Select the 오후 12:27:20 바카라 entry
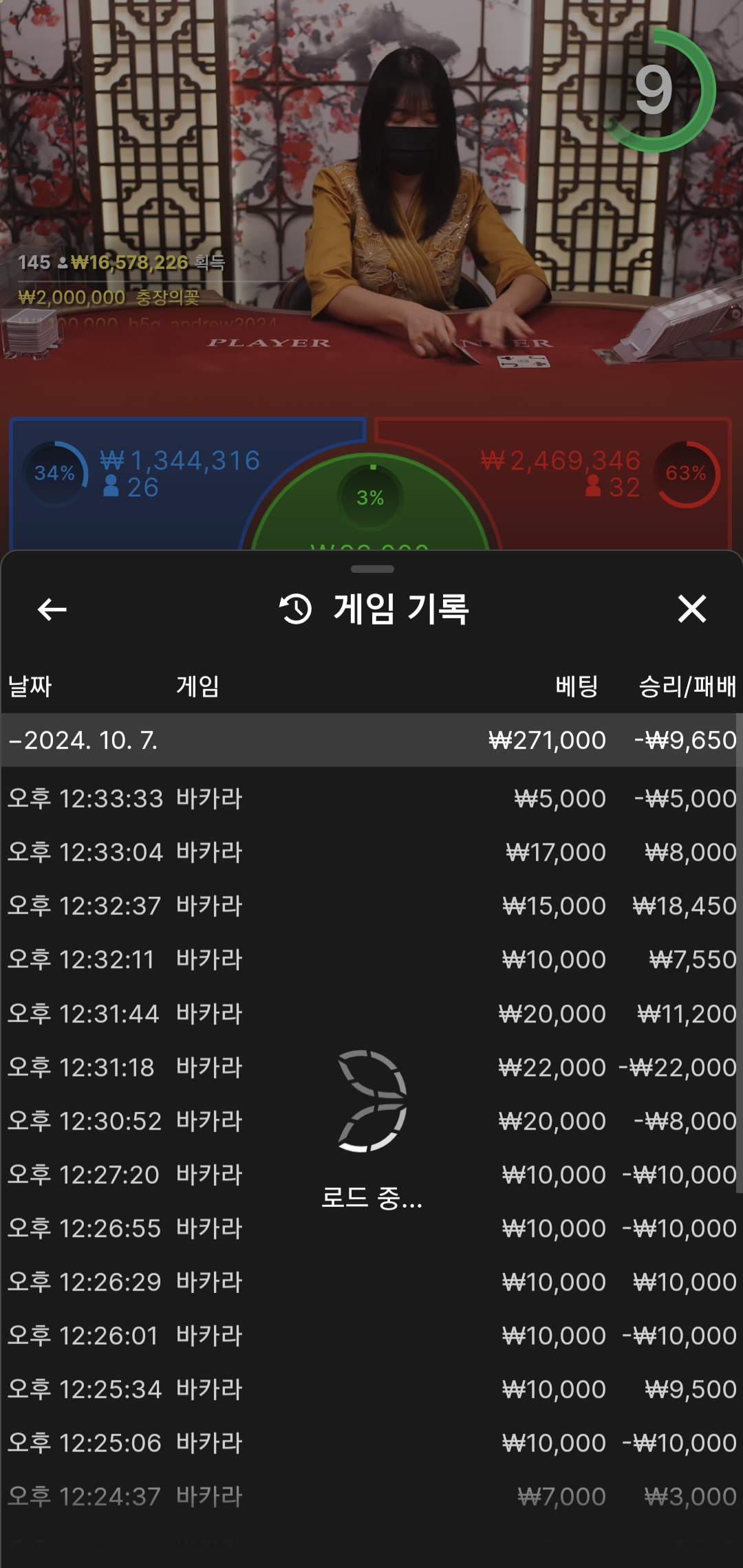The width and height of the screenshot is (743, 1568). click(x=206, y=1175)
